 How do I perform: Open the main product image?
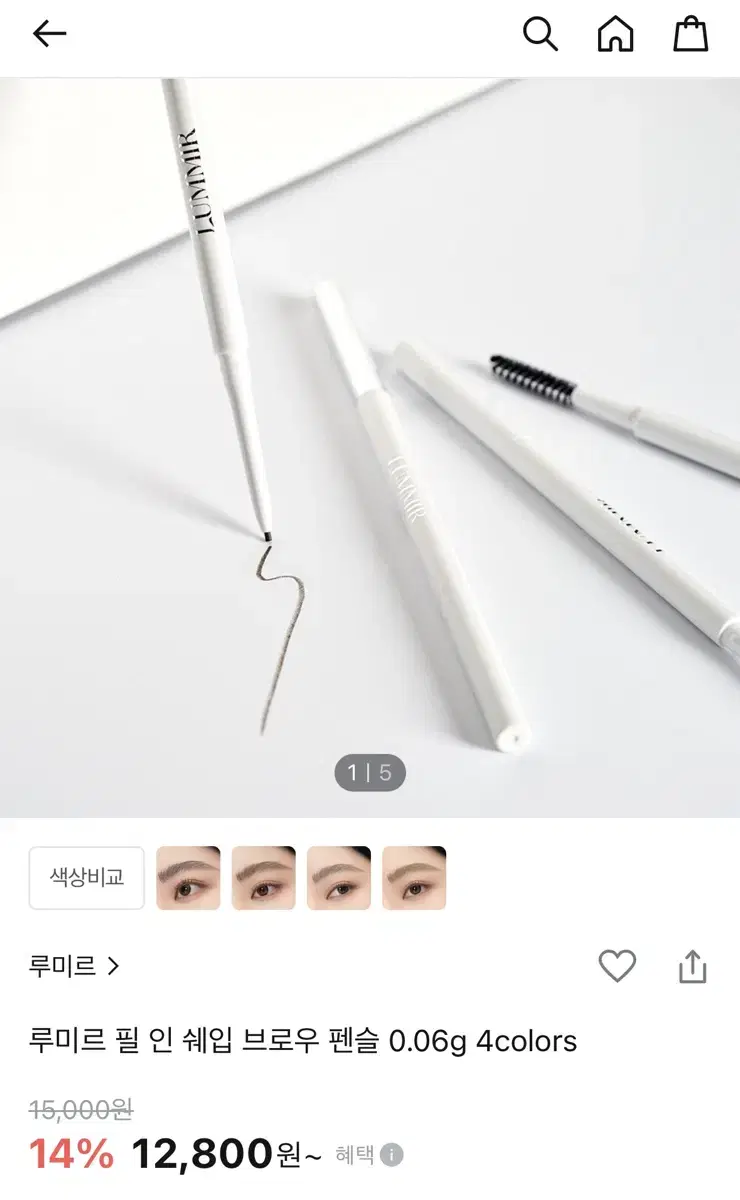point(370,447)
